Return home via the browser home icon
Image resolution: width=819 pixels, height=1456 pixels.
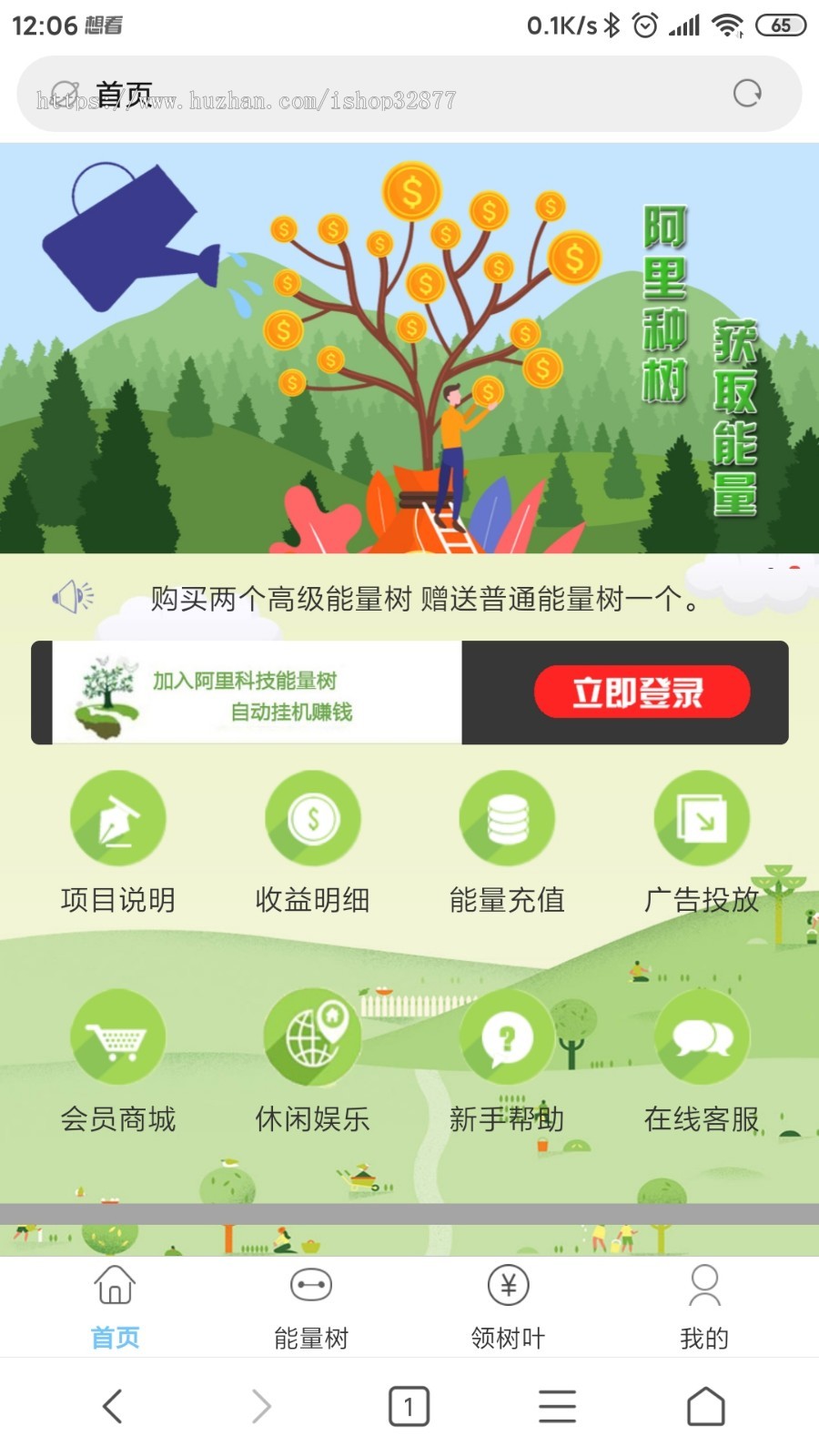pos(704,1405)
